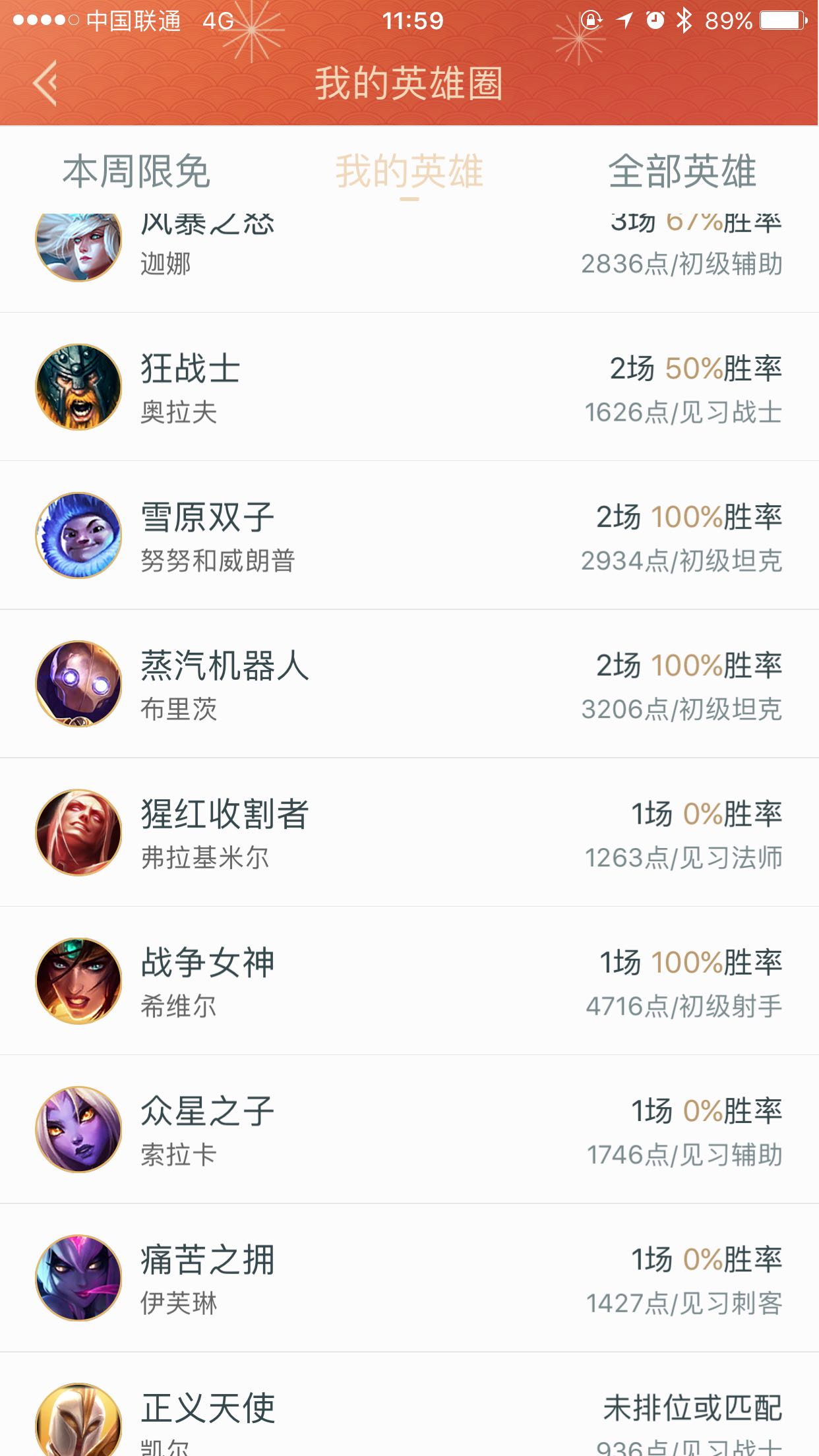Image resolution: width=819 pixels, height=1456 pixels.
Task: Tap the 猩红收割者 弗拉基米尔 row
Action: pyautogui.click(x=409, y=832)
